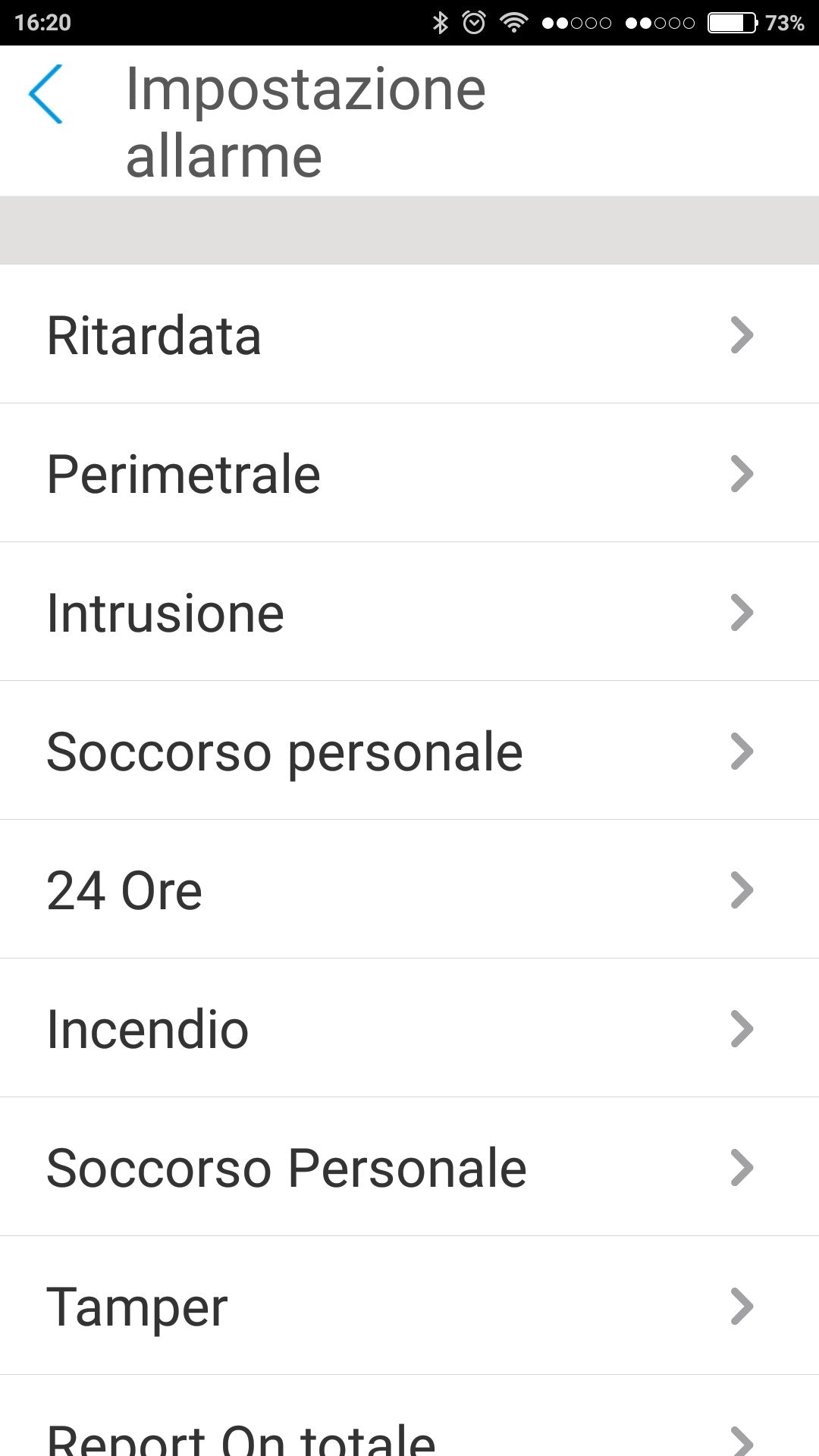The height and width of the screenshot is (1456, 819).
Task: Tap the Wi-Fi icon in status bar
Action: [513, 22]
